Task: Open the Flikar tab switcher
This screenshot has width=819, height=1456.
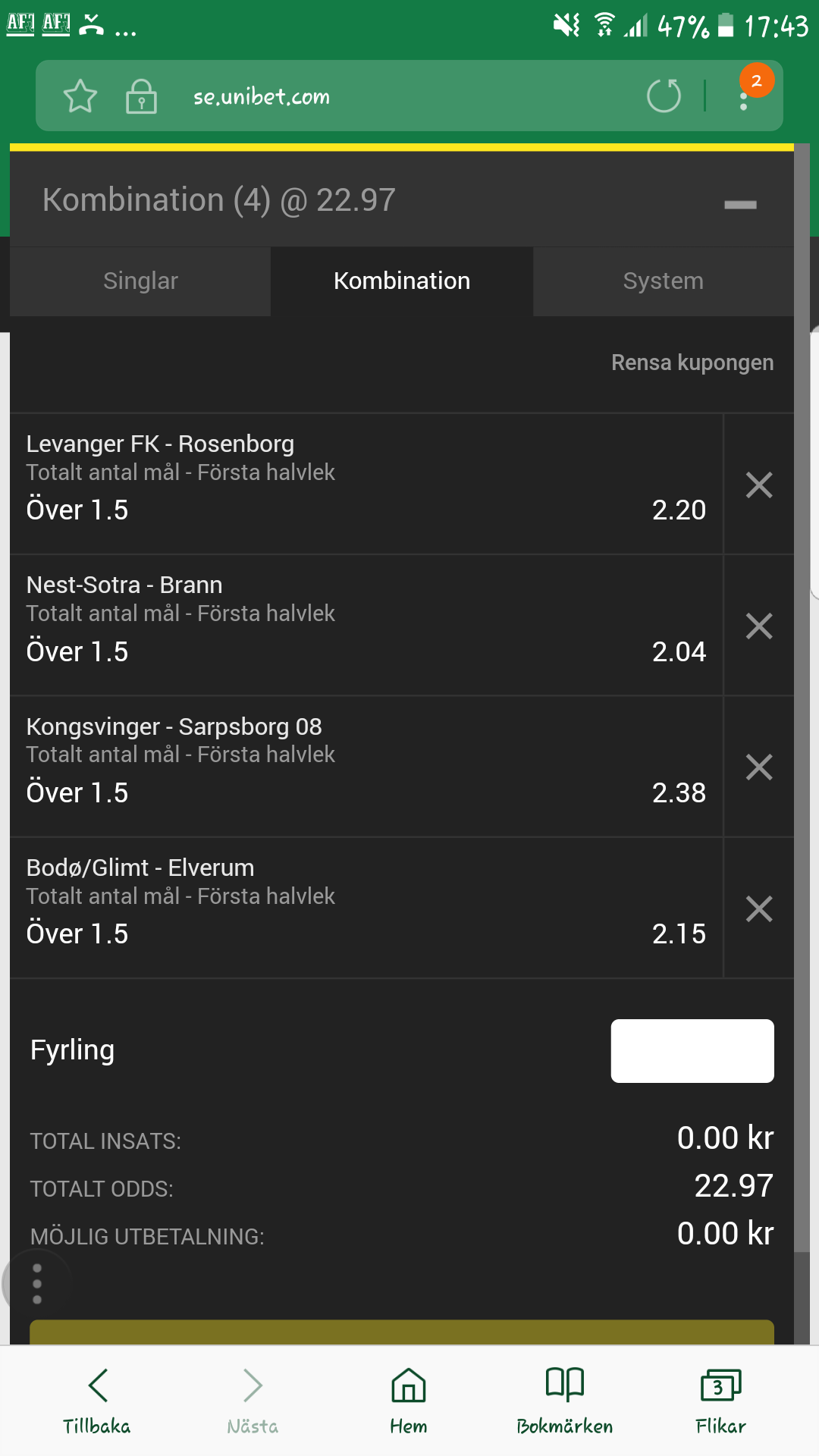Action: pos(720,1401)
